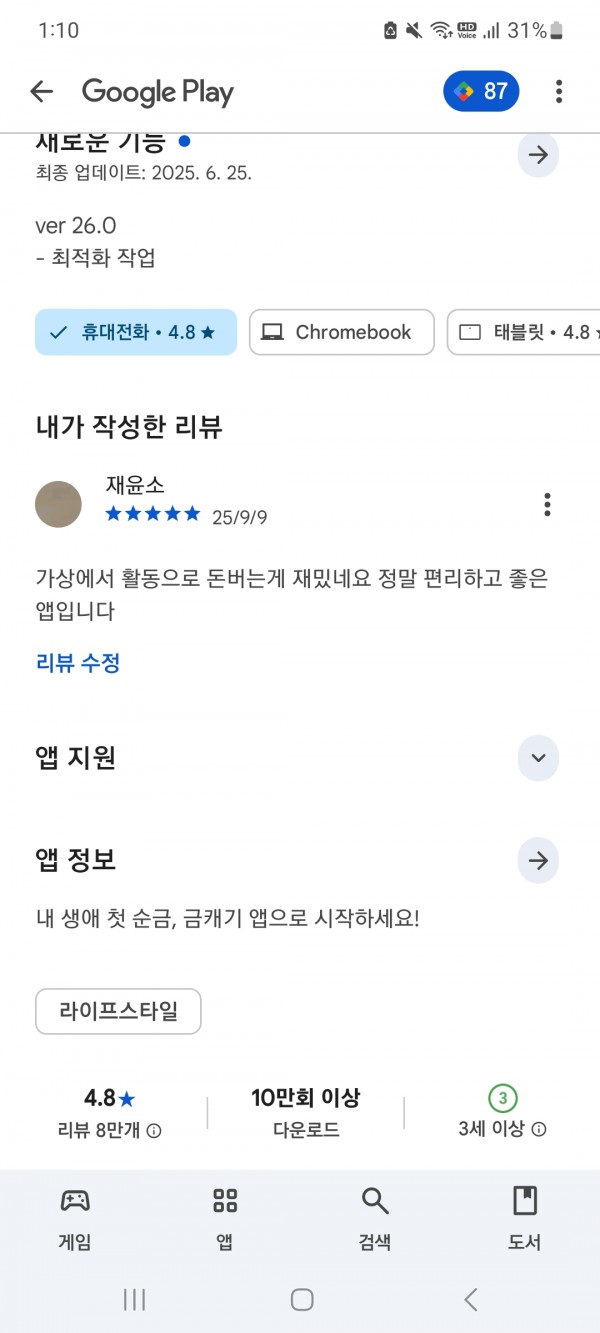Open the Play Points badge showing 87
Screen dimensions: 600x1333
[481, 92]
